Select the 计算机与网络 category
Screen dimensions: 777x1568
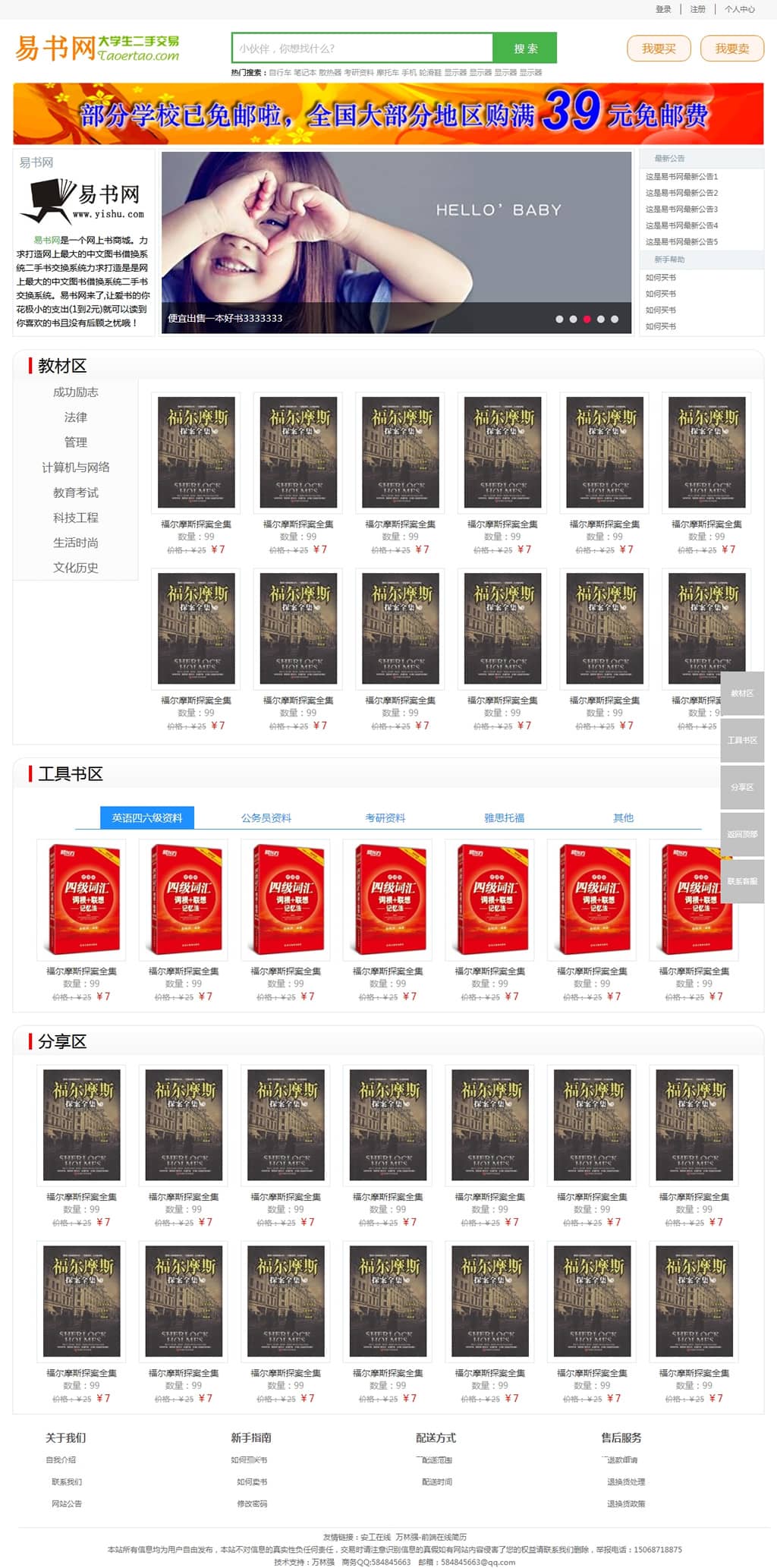(75, 468)
